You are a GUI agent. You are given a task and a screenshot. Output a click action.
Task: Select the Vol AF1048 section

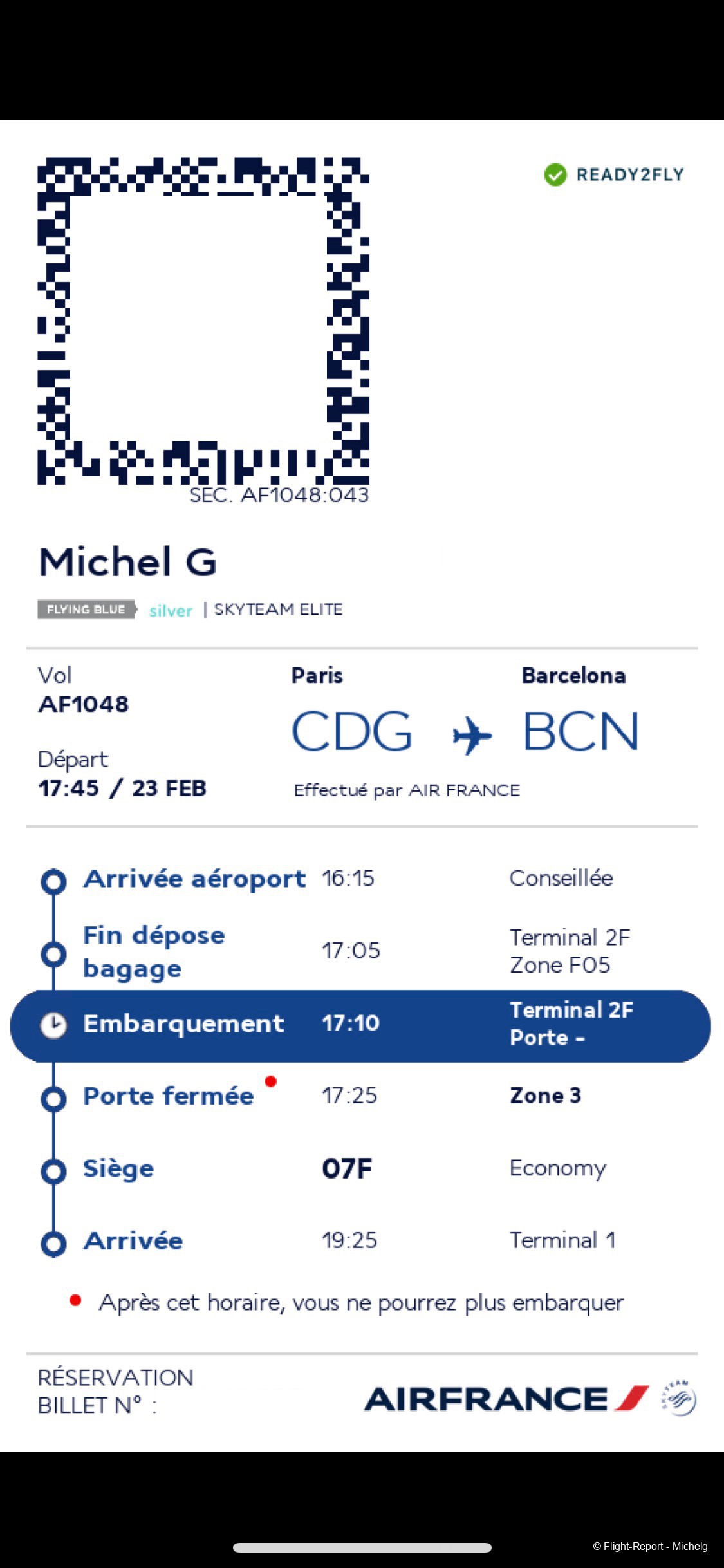pyautogui.click(x=84, y=689)
